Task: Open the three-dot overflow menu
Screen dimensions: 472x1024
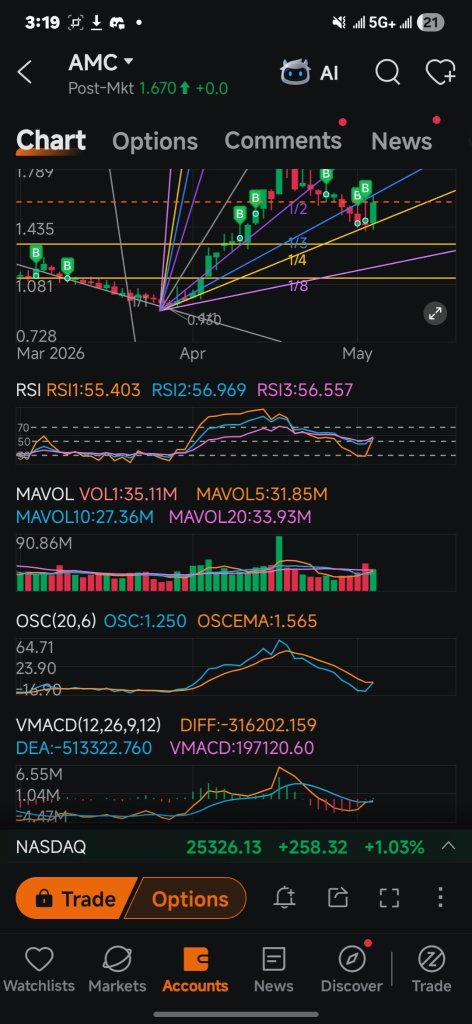Action: tap(441, 898)
